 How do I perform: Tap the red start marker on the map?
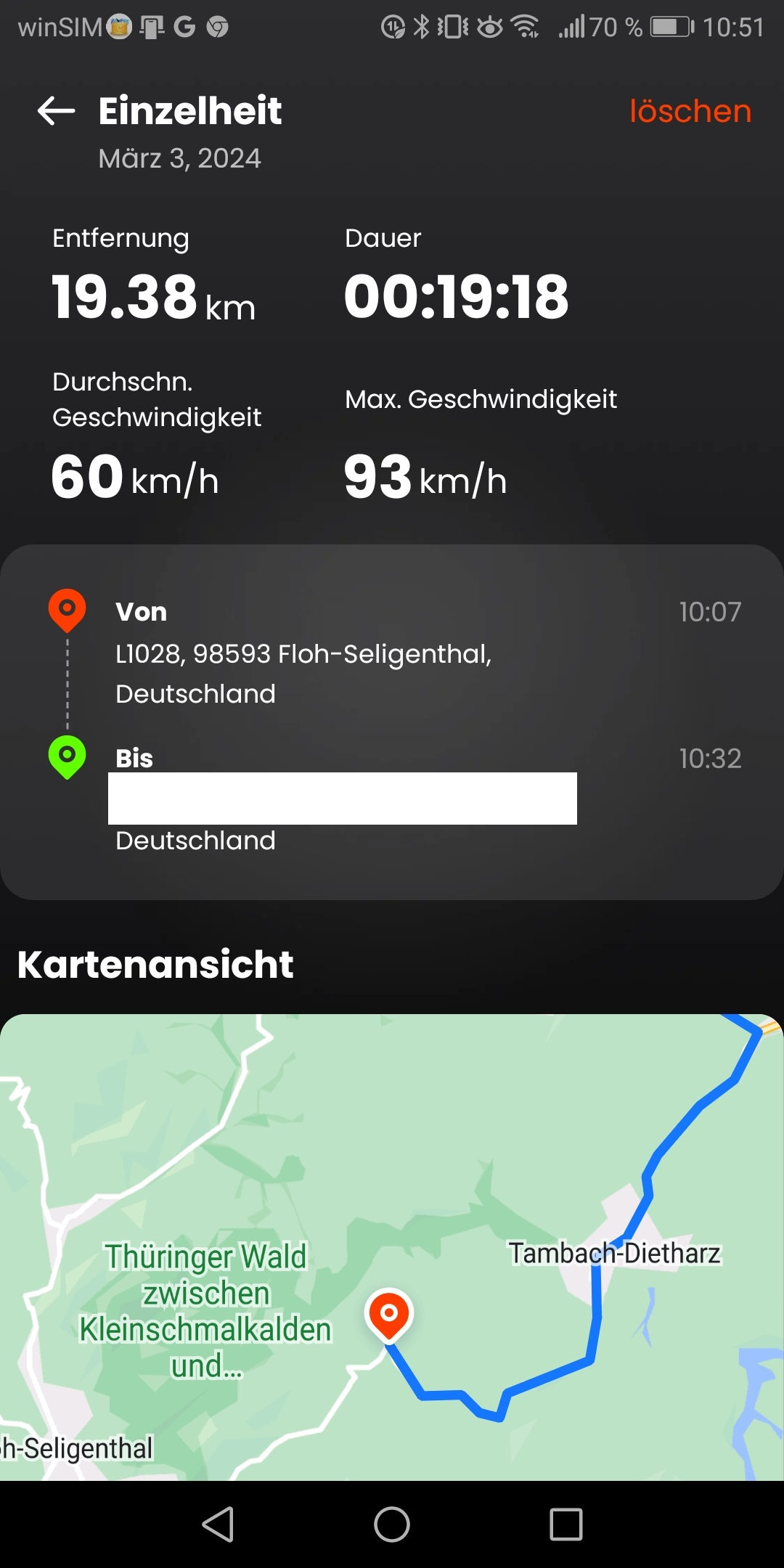pyautogui.click(x=389, y=1314)
